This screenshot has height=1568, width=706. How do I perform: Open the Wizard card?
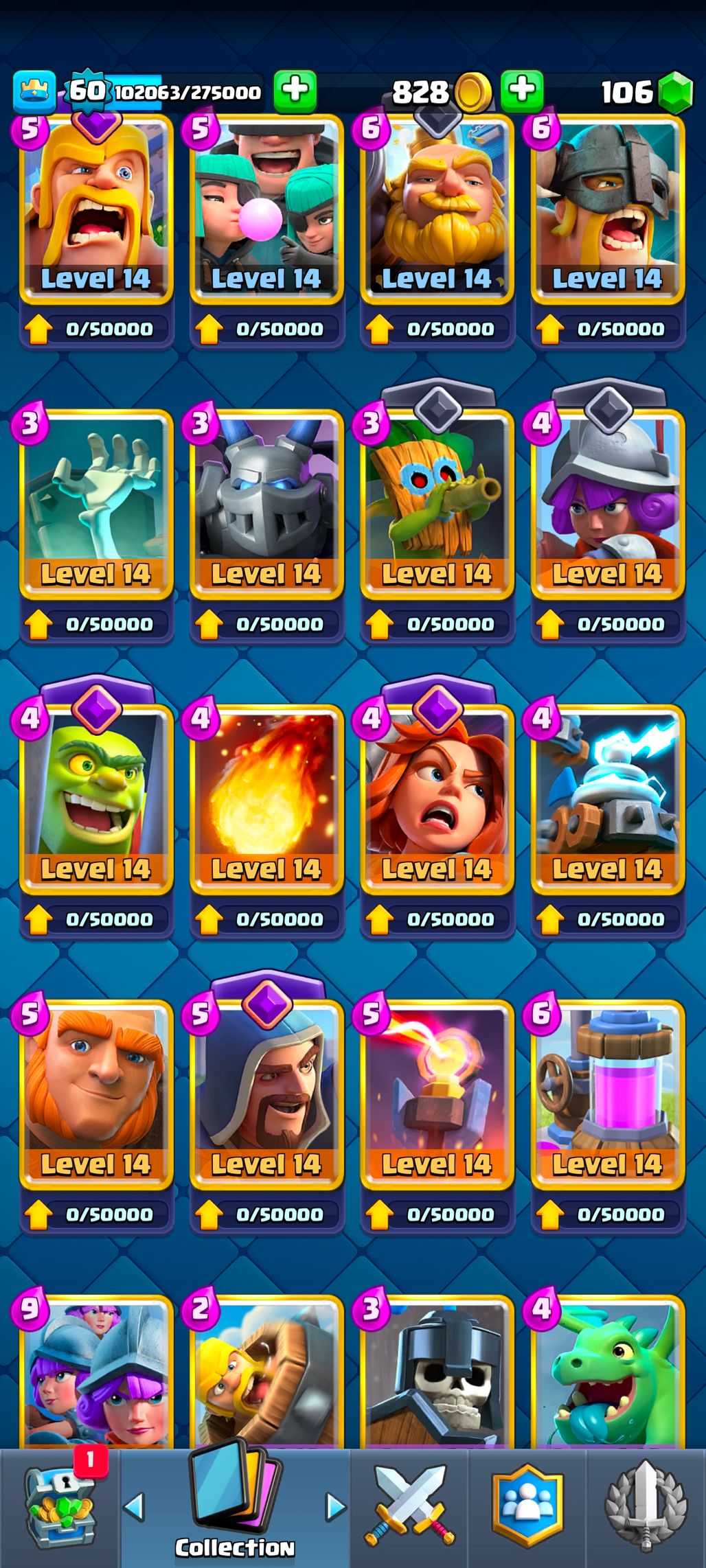(x=266, y=1095)
